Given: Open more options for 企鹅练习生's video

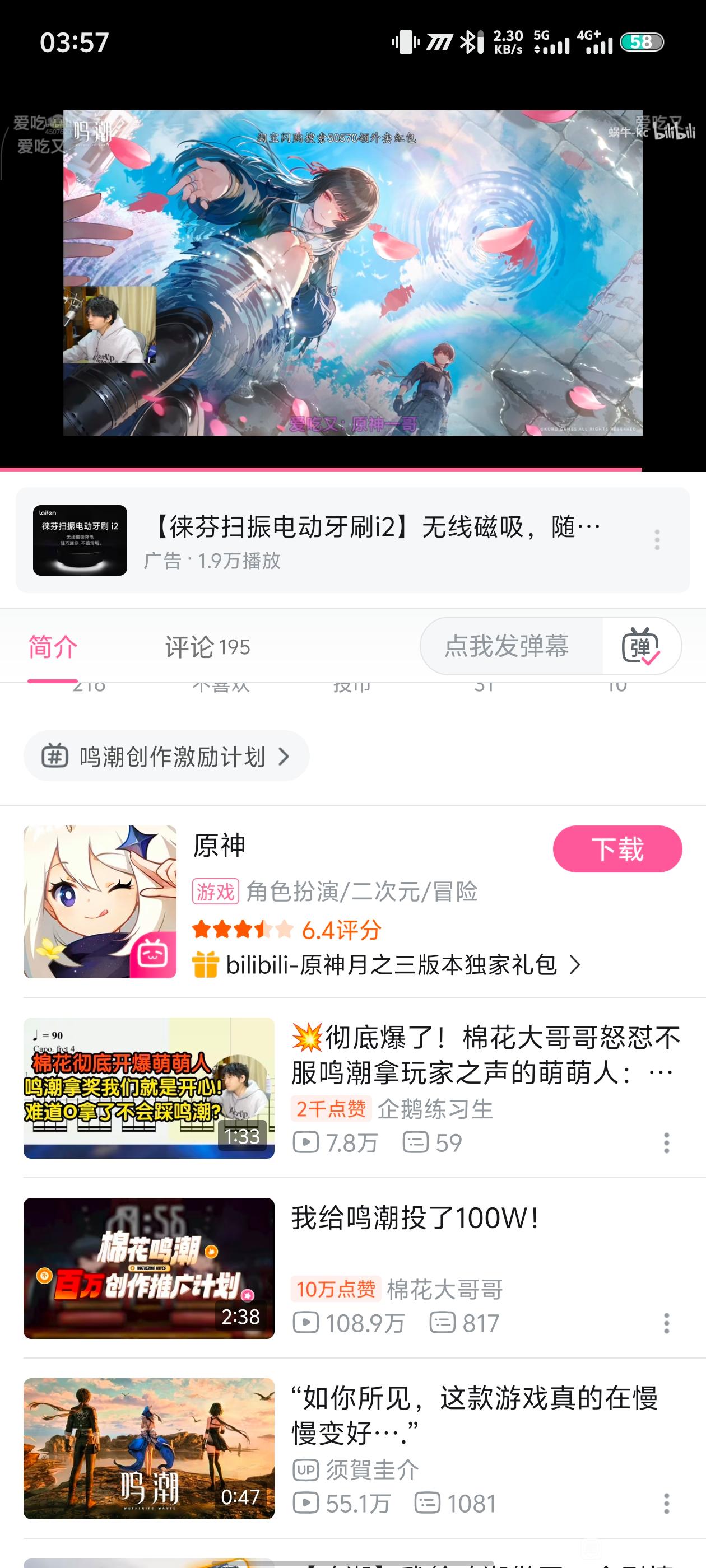Looking at the screenshot, I should pyautogui.click(x=666, y=1142).
